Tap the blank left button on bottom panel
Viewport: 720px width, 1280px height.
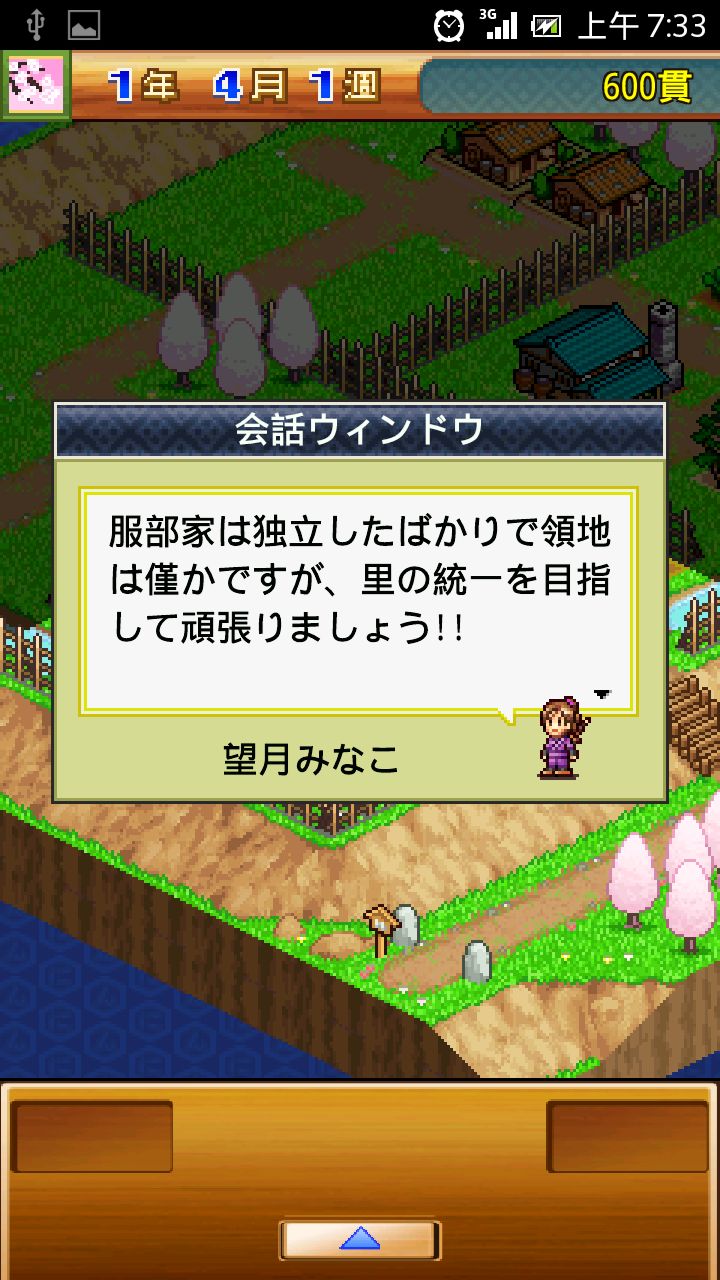click(x=92, y=1136)
